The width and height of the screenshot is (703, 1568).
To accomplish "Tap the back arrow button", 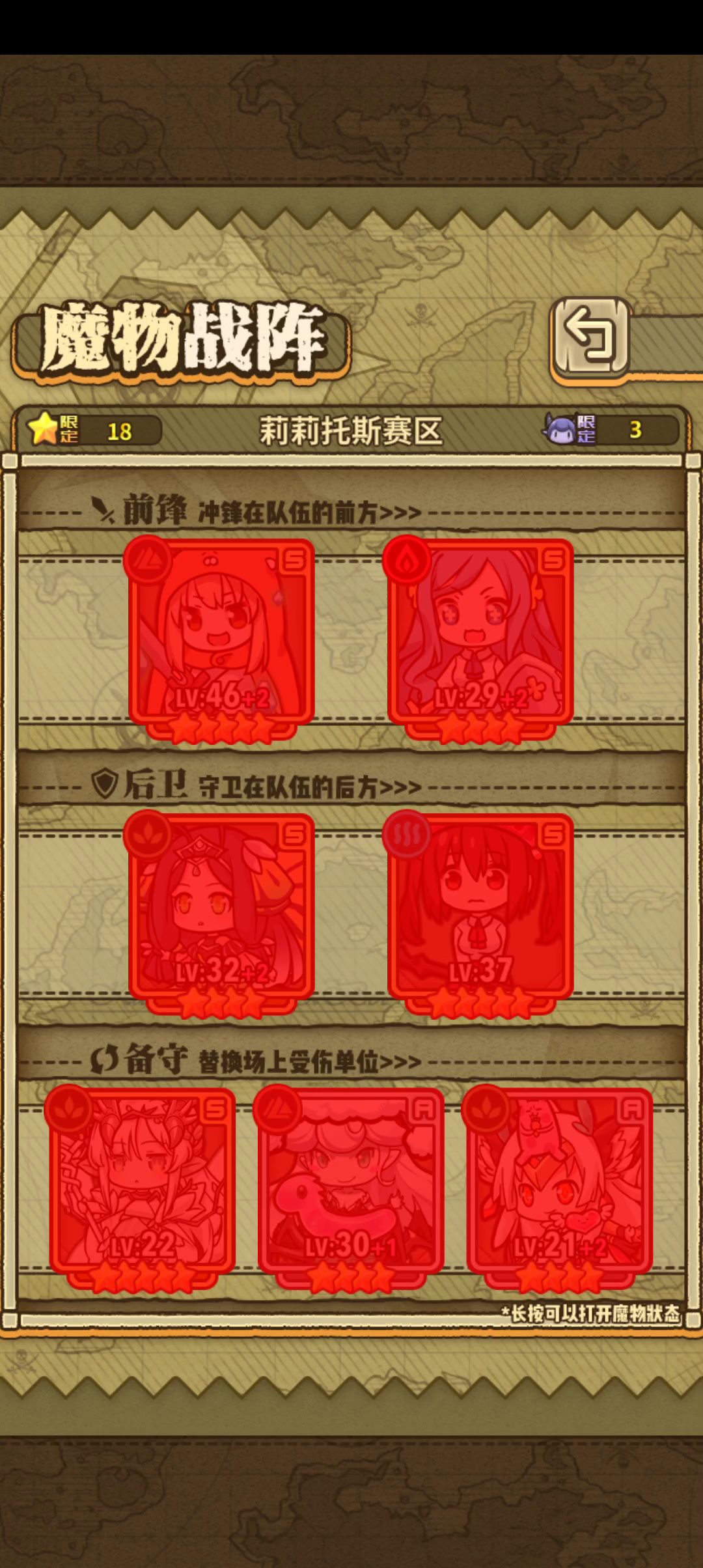I will [590, 336].
